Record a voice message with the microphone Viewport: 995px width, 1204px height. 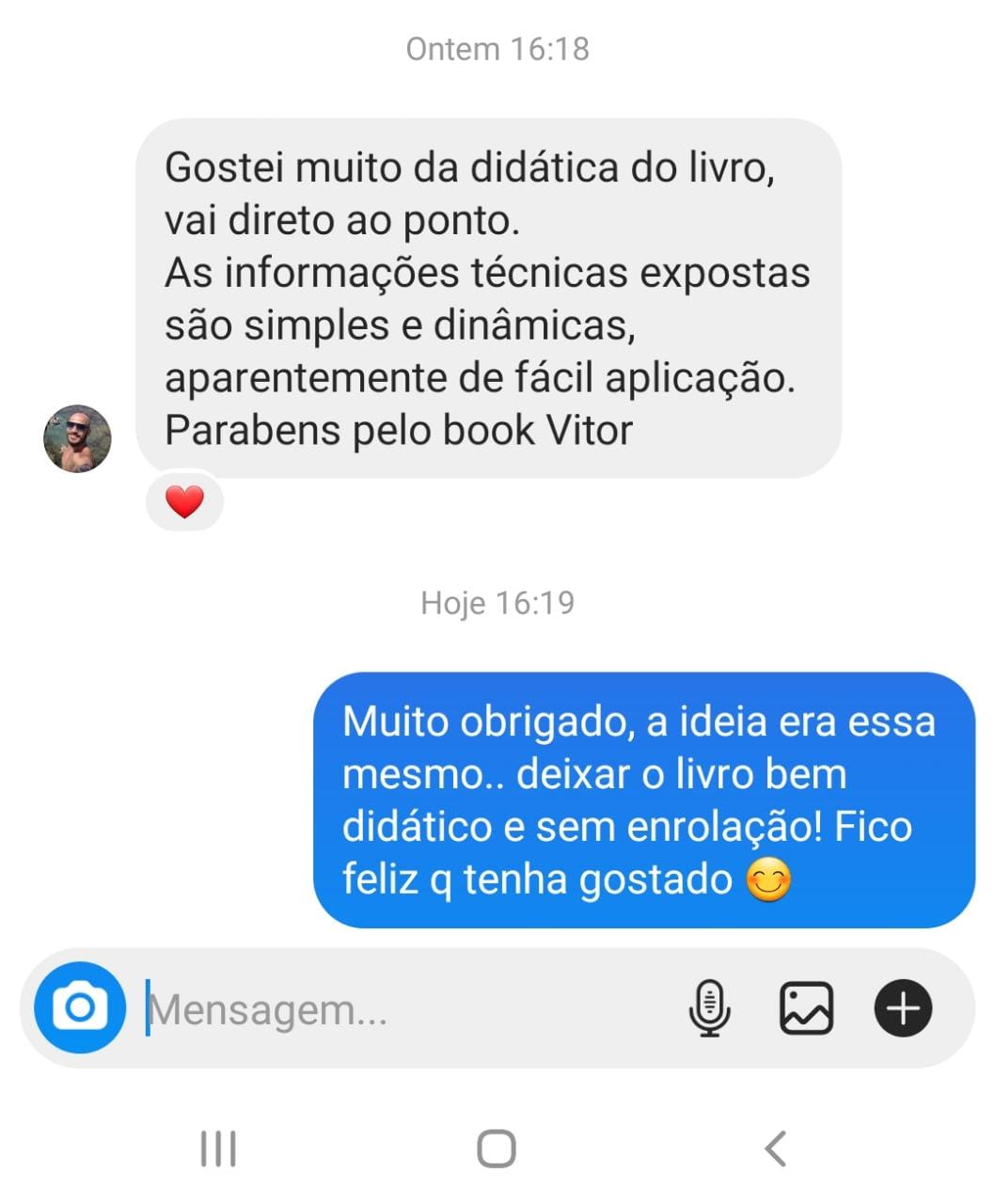click(709, 1008)
